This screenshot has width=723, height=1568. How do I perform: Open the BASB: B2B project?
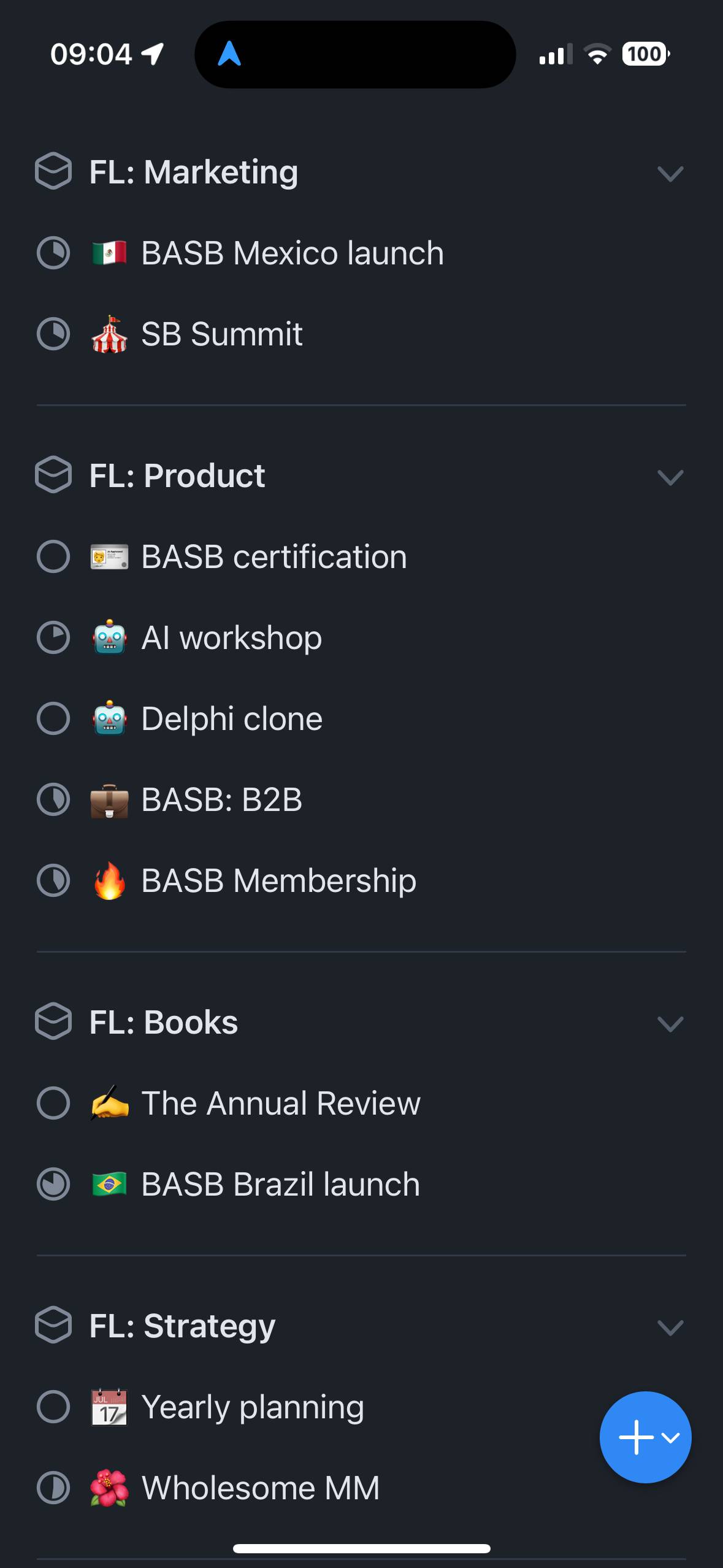pos(361,800)
